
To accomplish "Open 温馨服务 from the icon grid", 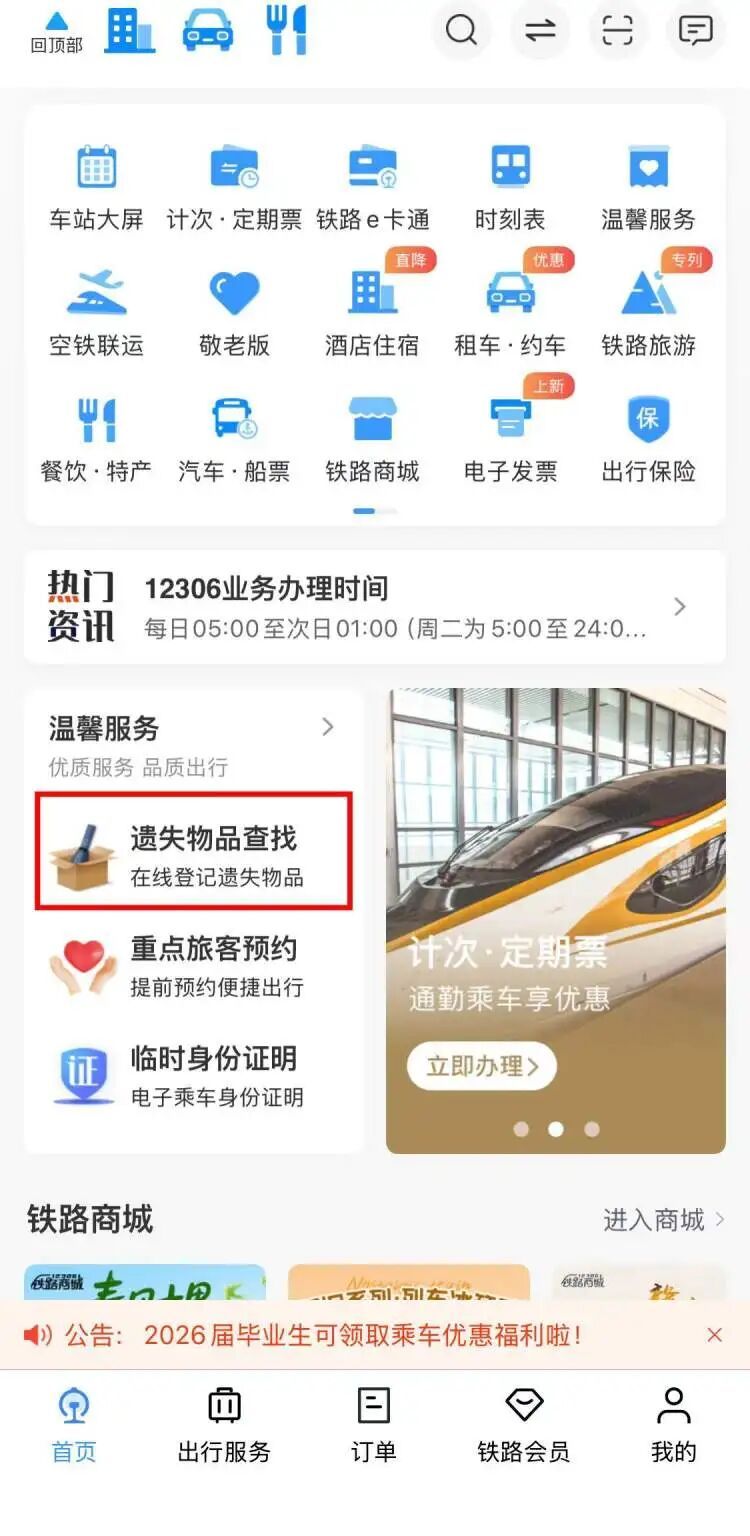I will [649, 185].
